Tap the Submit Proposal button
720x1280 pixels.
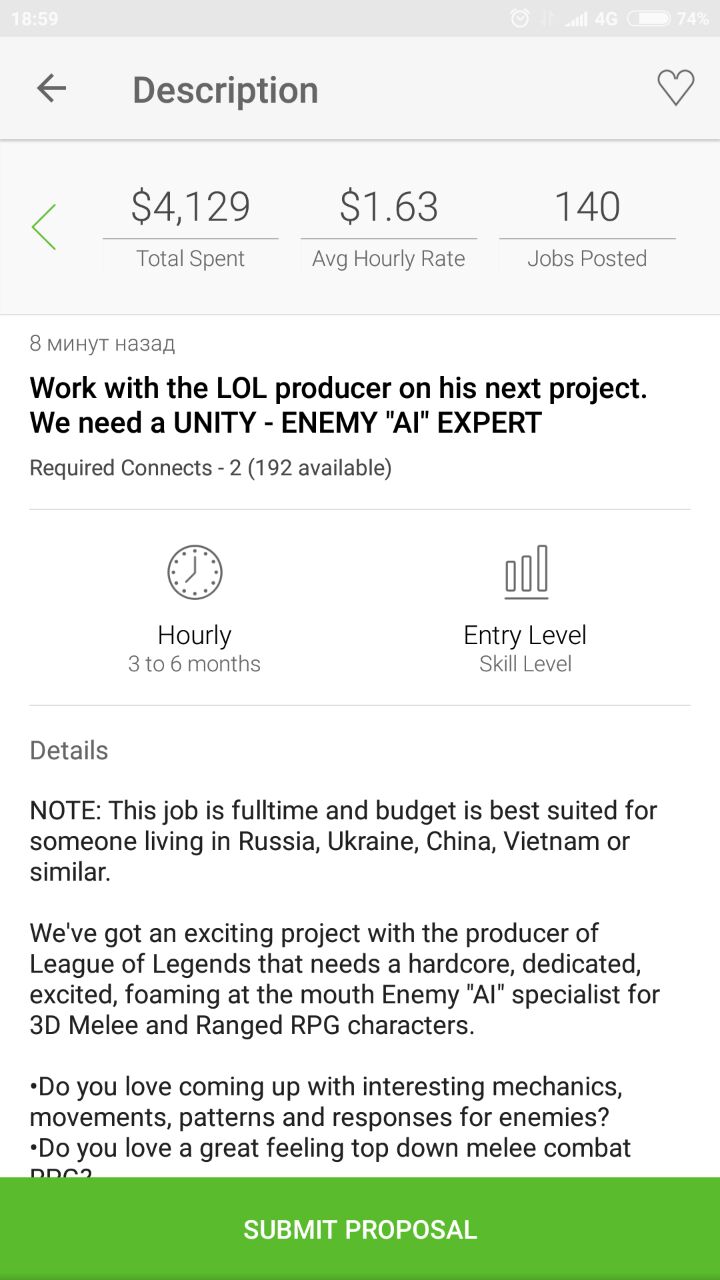[360, 1229]
